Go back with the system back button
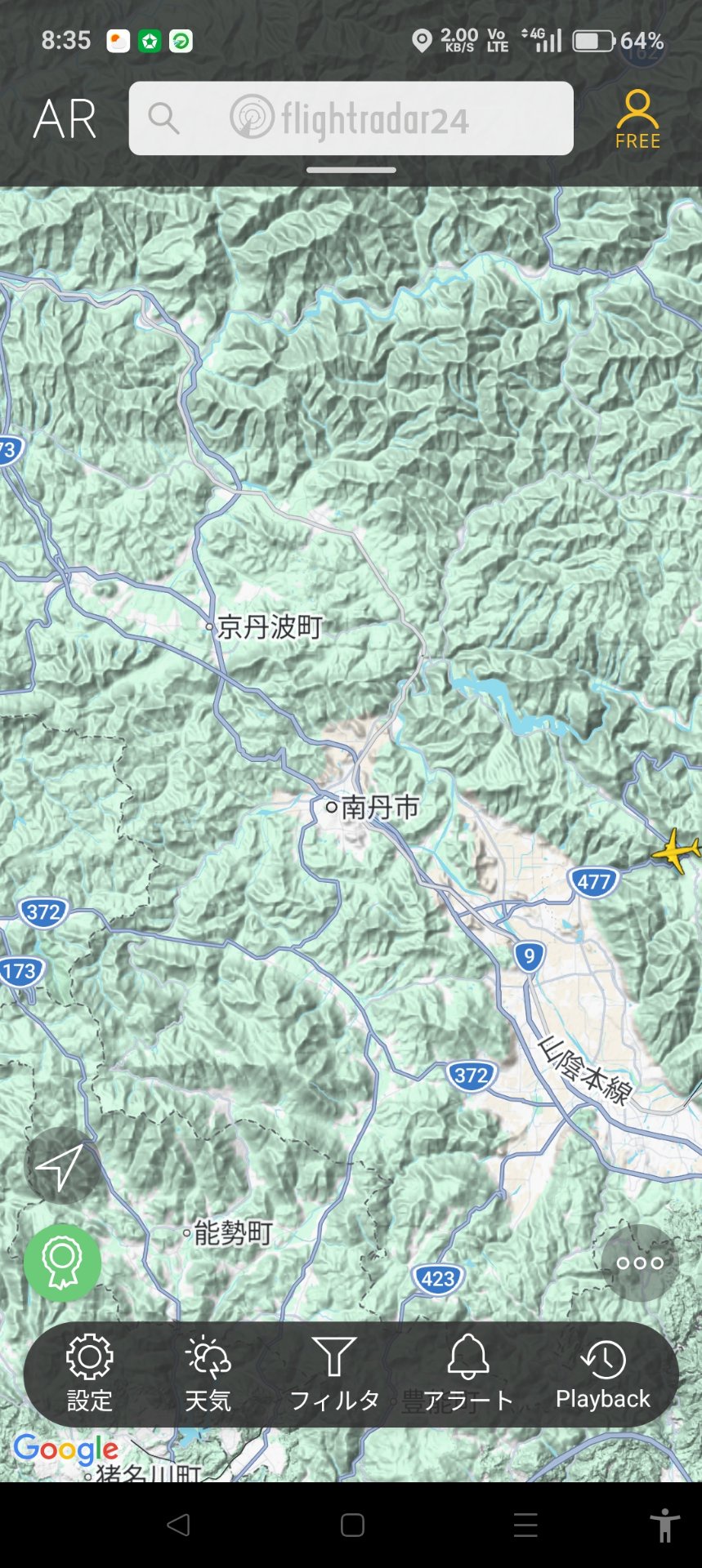702x1568 pixels. [178, 1525]
